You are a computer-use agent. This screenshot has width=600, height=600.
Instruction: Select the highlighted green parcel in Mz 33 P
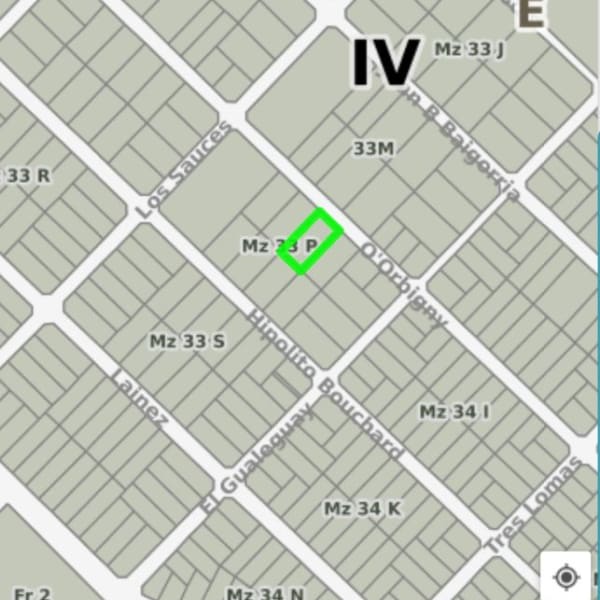311,241
